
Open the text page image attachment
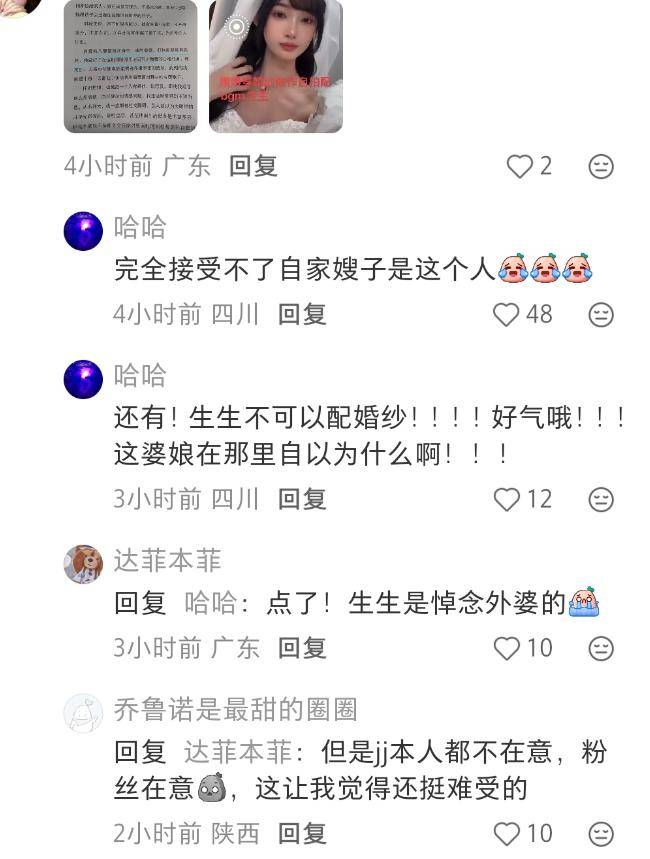131,65
